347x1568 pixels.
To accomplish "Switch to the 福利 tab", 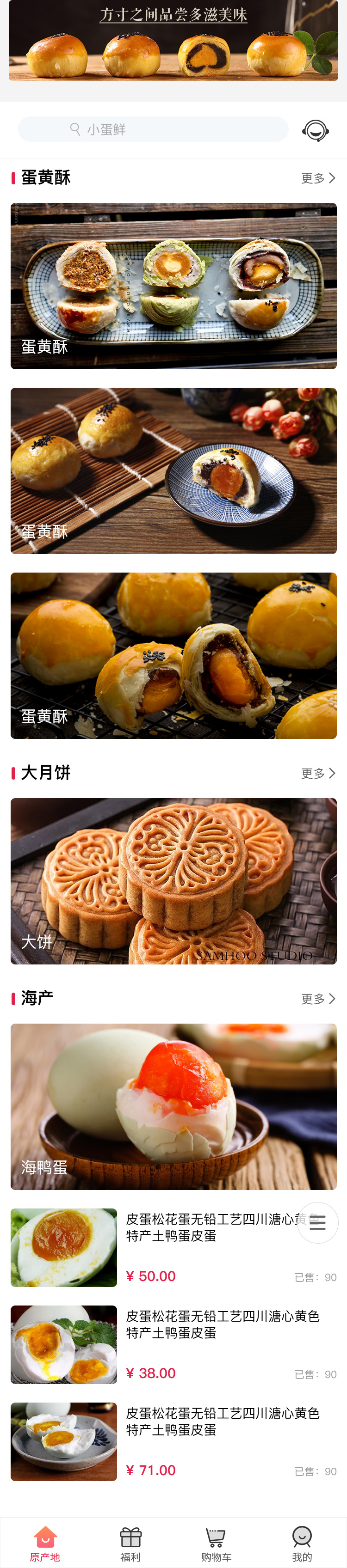I will (x=130, y=1544).
